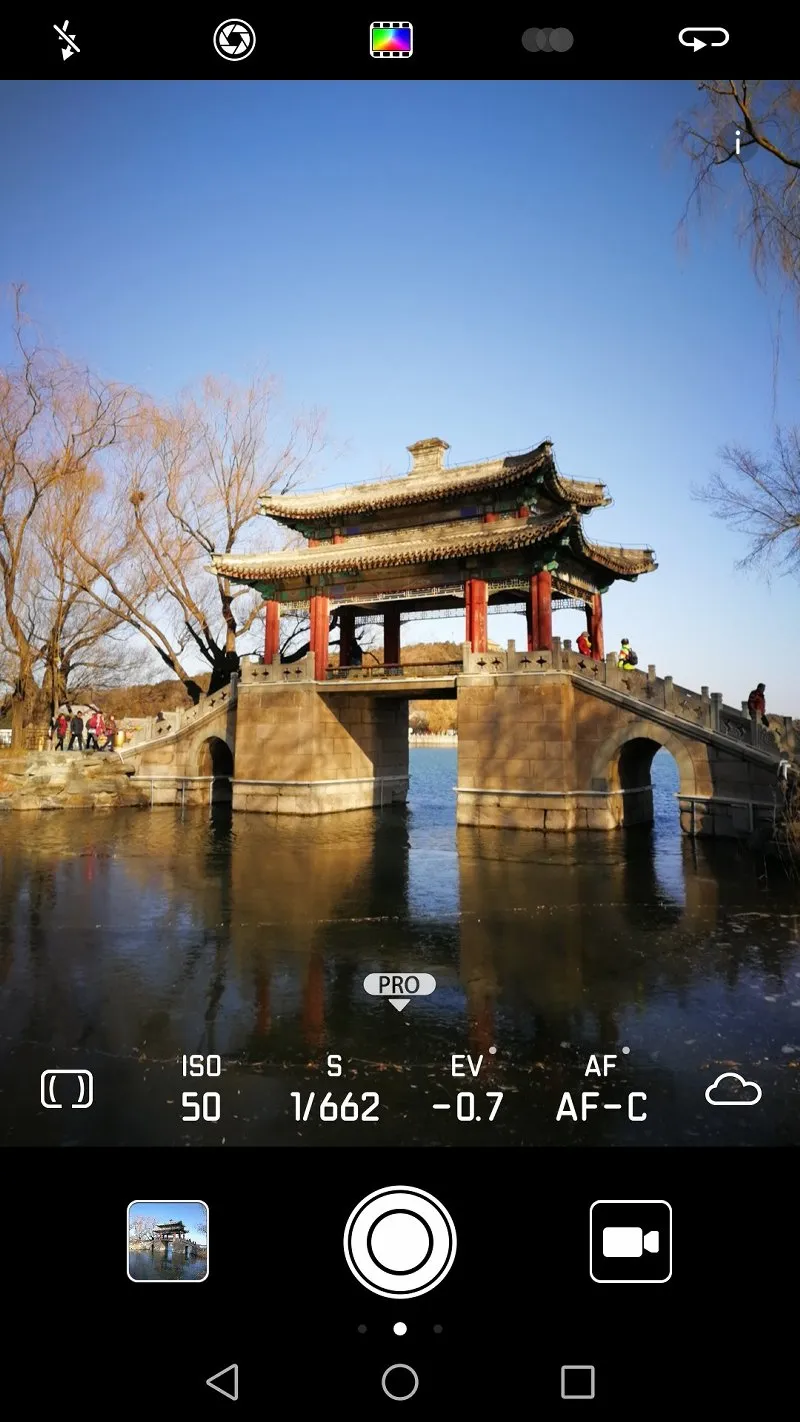Collapse the PRO mode panel

pyautogui.click(x=399, y=990)
